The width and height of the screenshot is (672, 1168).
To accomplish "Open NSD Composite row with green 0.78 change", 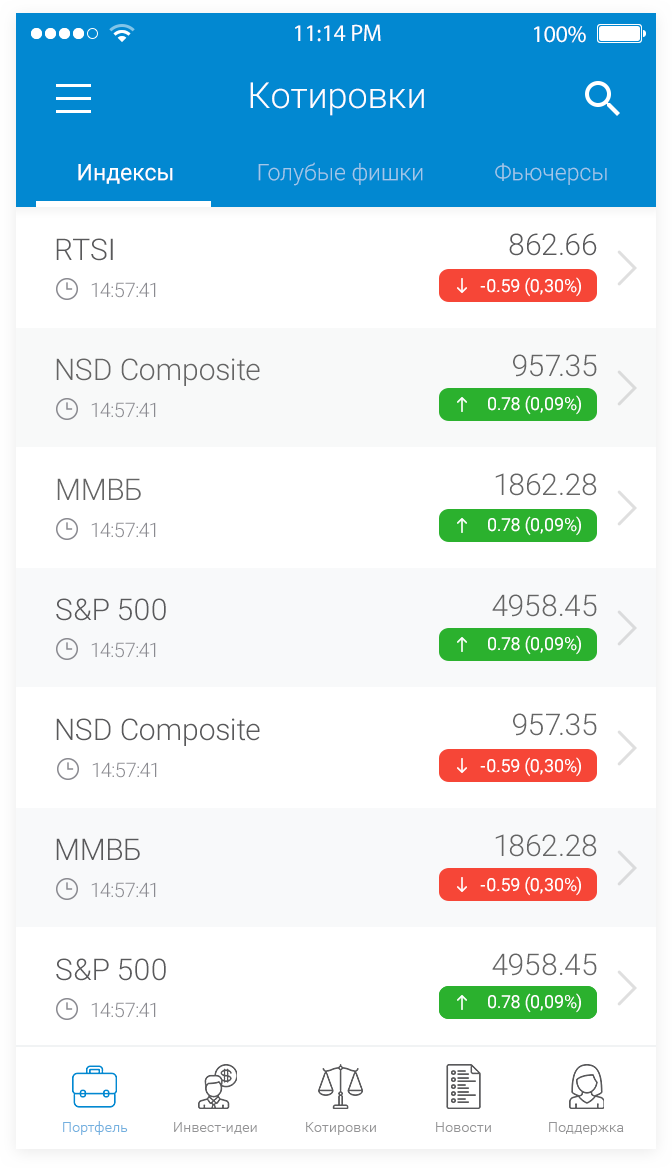I will pyautogui.click(x=336, y=387).
